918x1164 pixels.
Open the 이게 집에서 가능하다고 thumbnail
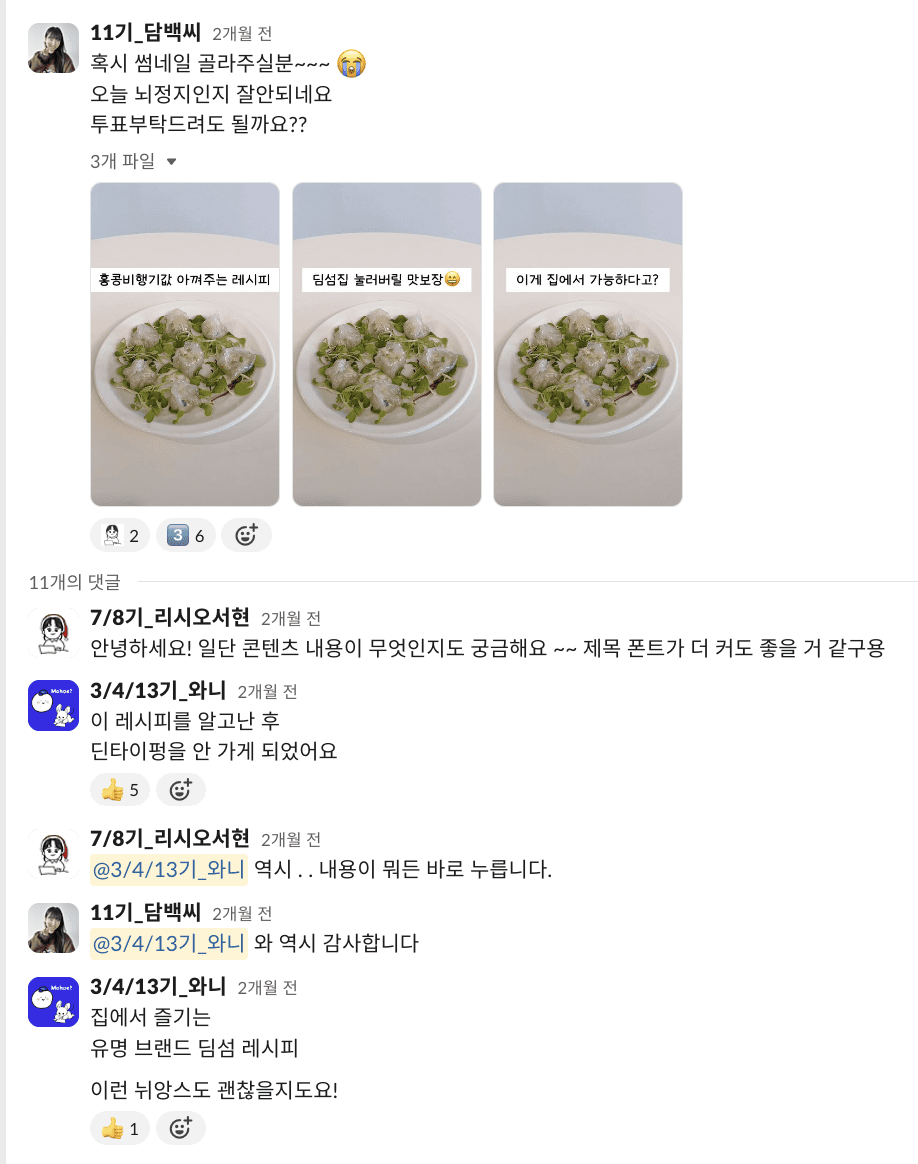click(x=587, y=342)
